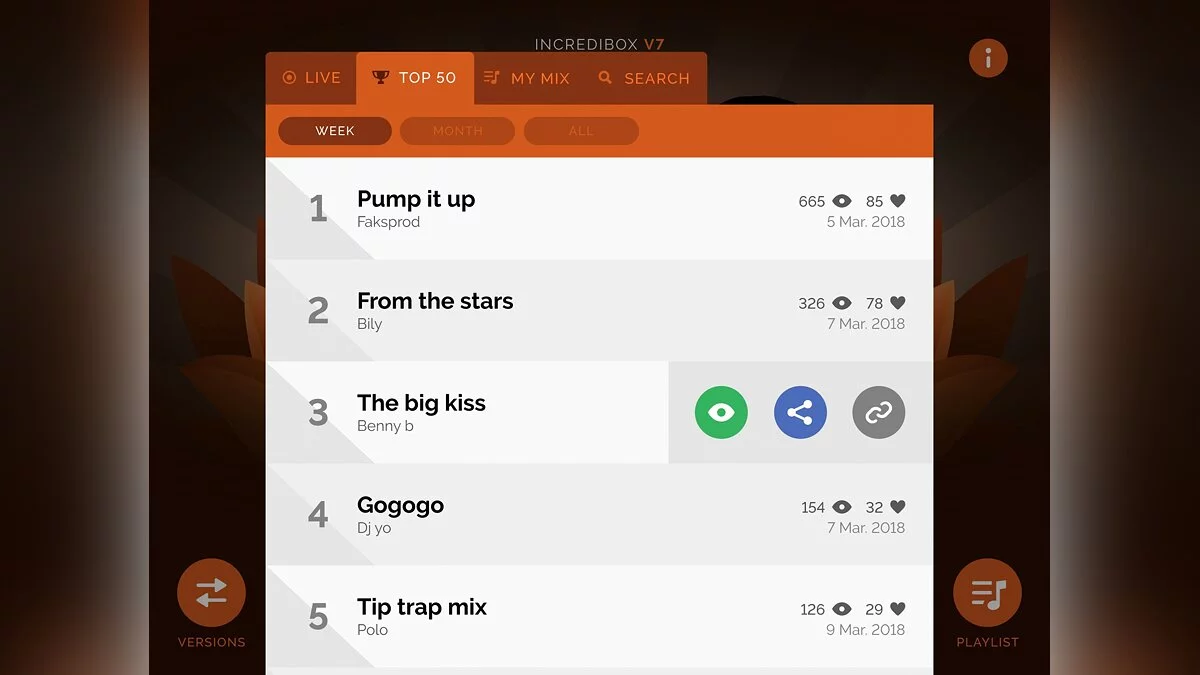Open the My Mix tab

coord(527,78)
